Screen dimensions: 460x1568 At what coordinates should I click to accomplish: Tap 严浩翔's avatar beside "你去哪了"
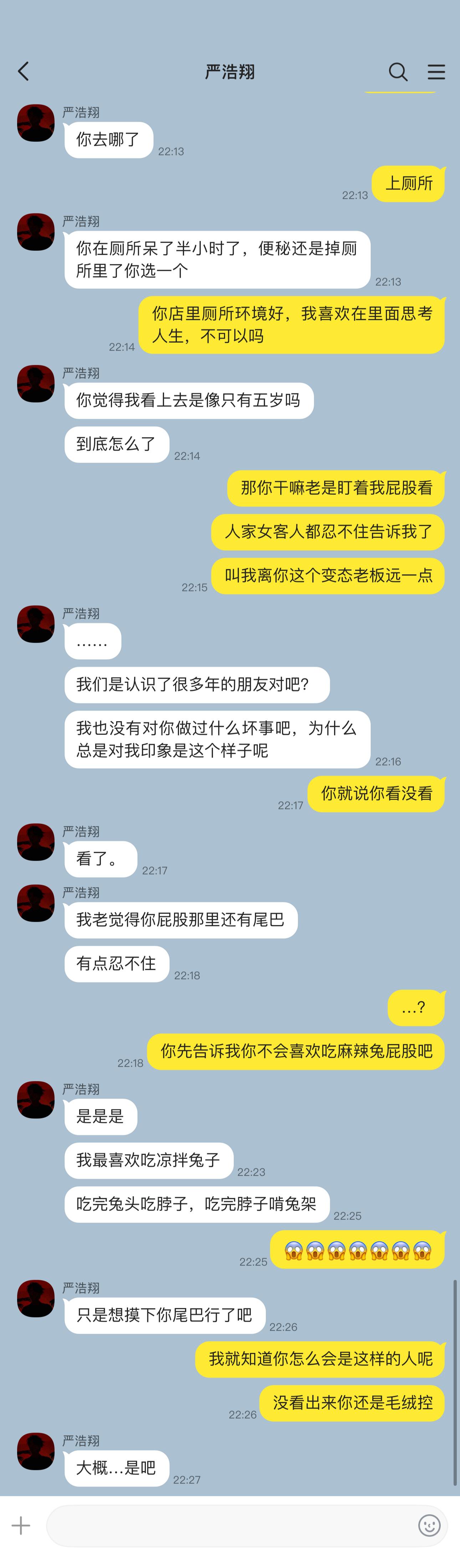[x=36, y=123]
